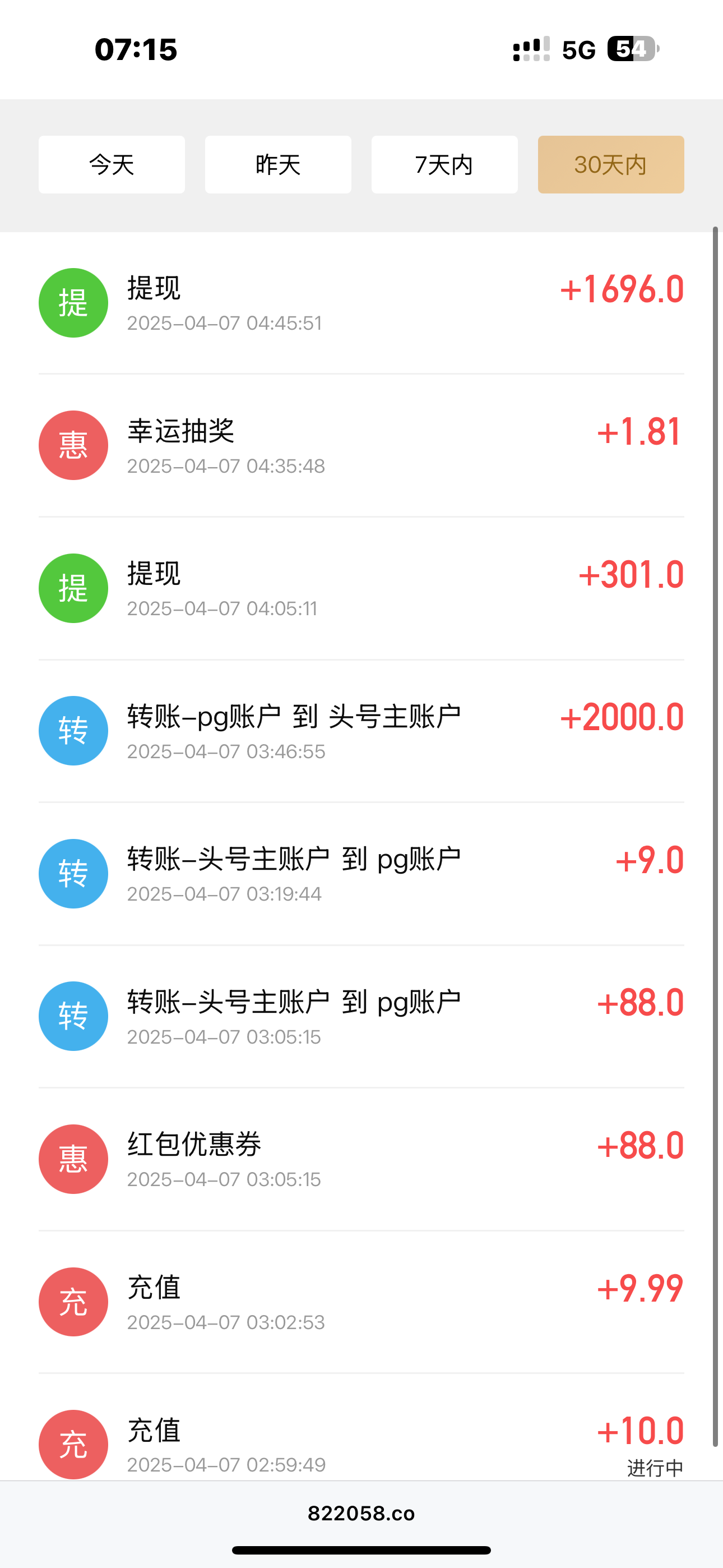This screenshot has height=1568, width=723.
Task: Tap the 822058.co address bar
Action: [361, 1513]
